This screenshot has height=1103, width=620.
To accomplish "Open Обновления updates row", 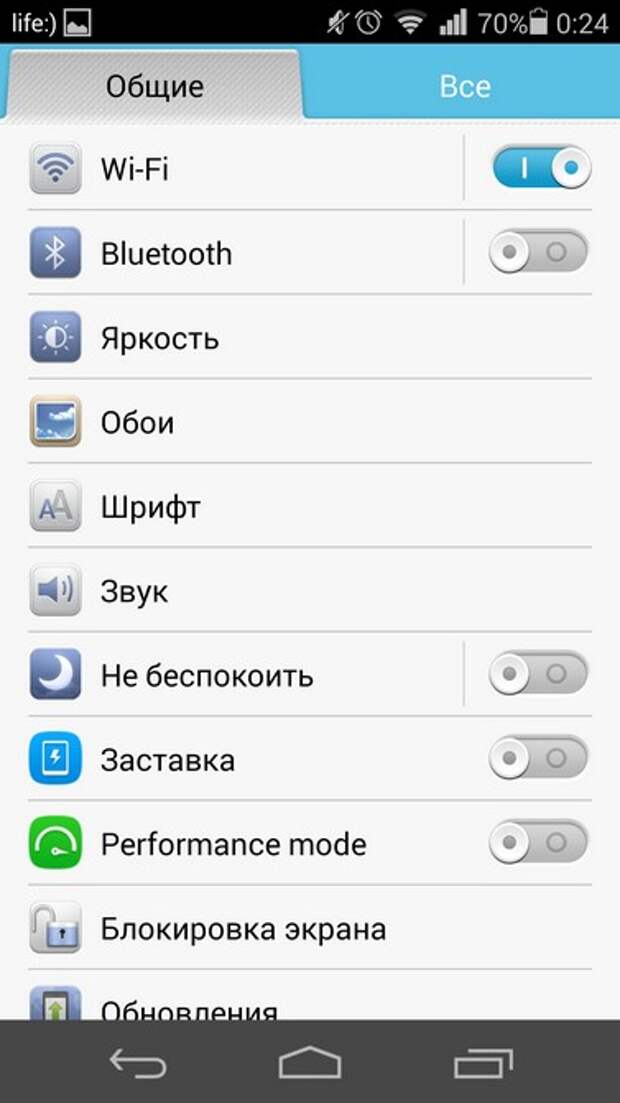I will (x=310, y=995).
